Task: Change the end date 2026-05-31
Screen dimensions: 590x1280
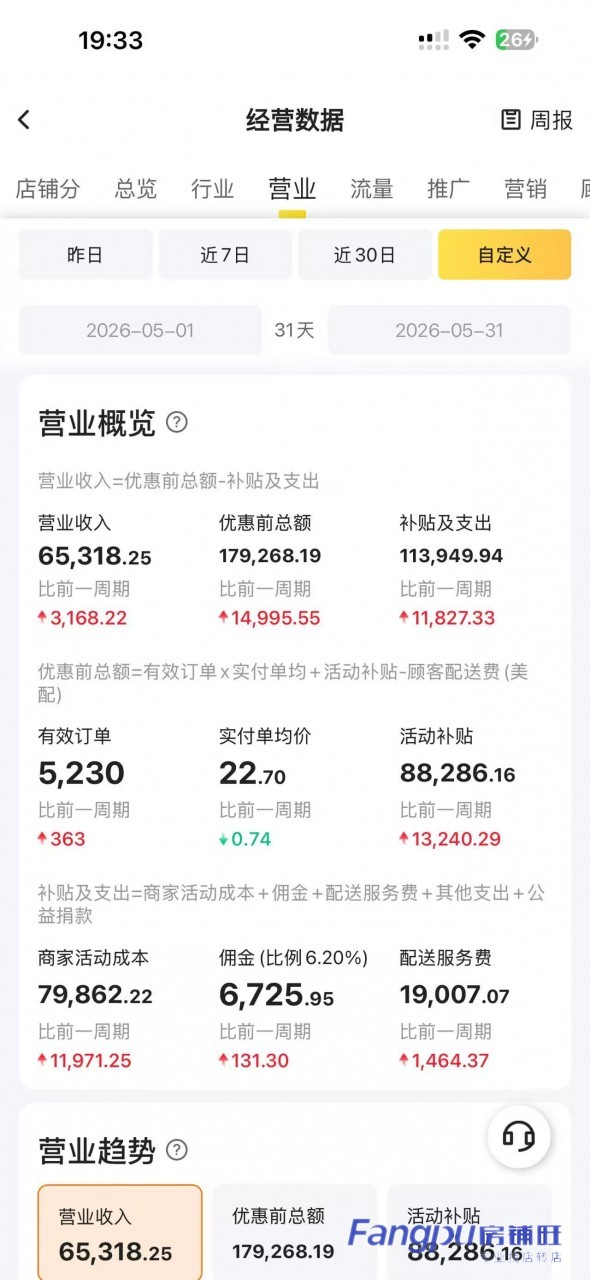Action: 450,330
